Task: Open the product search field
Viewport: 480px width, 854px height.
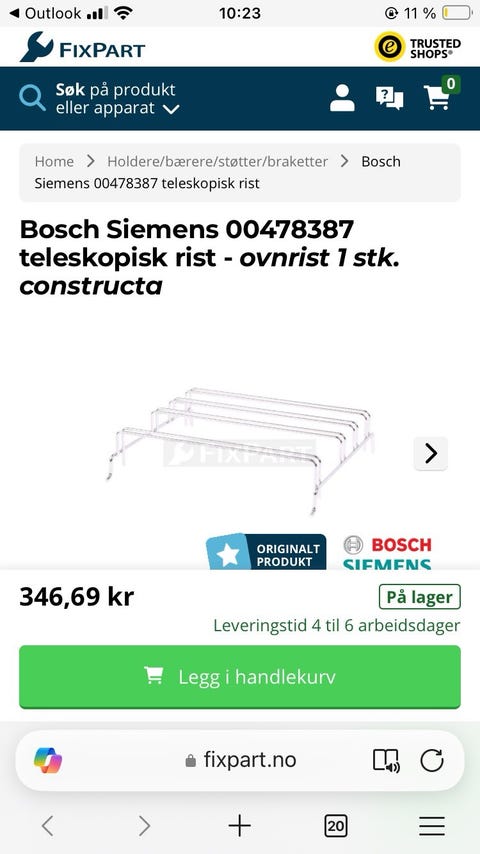Action: pyautogui.click(x=99, y=99)
